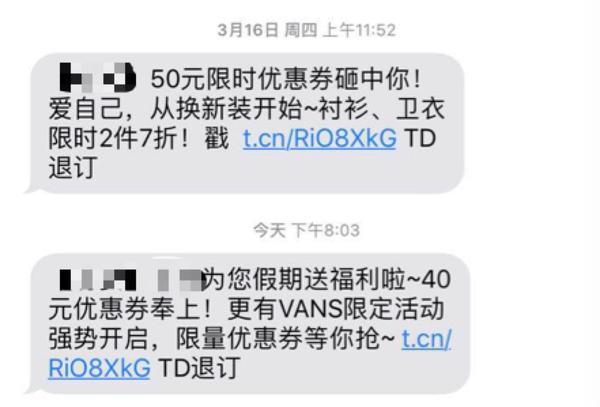Open the t.cn link in the VANS message
600x407 pixels.
(x=426, y=340)
